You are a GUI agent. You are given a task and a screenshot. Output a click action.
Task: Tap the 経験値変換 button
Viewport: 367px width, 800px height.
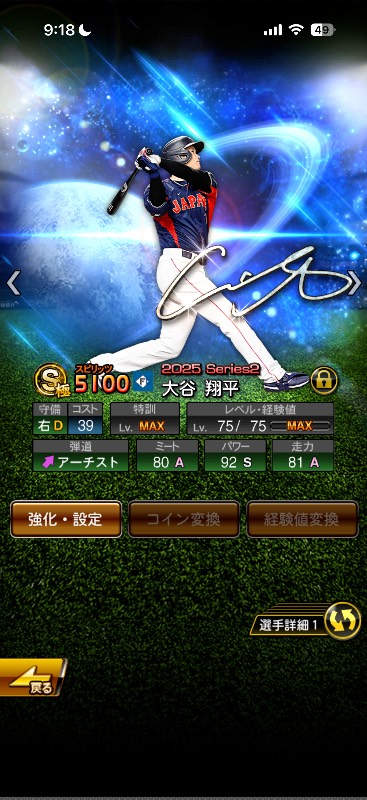302,519
